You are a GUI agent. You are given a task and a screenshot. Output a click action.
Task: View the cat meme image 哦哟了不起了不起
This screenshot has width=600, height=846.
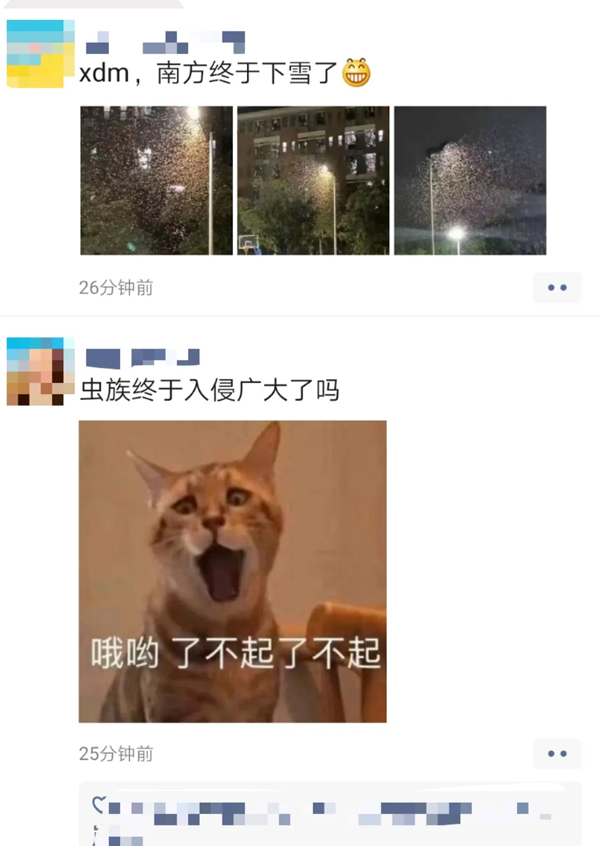[232, 571]
